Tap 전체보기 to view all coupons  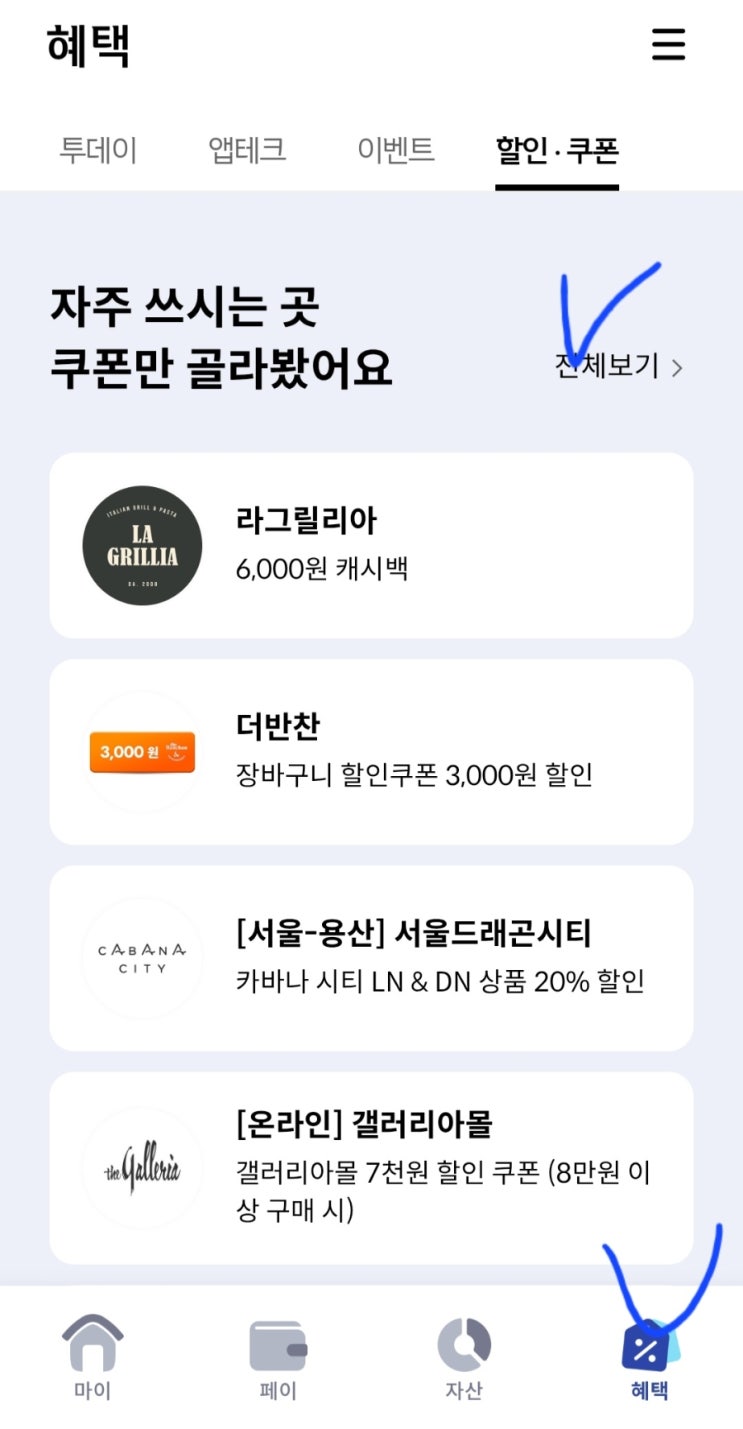click(x=619, y=367)
